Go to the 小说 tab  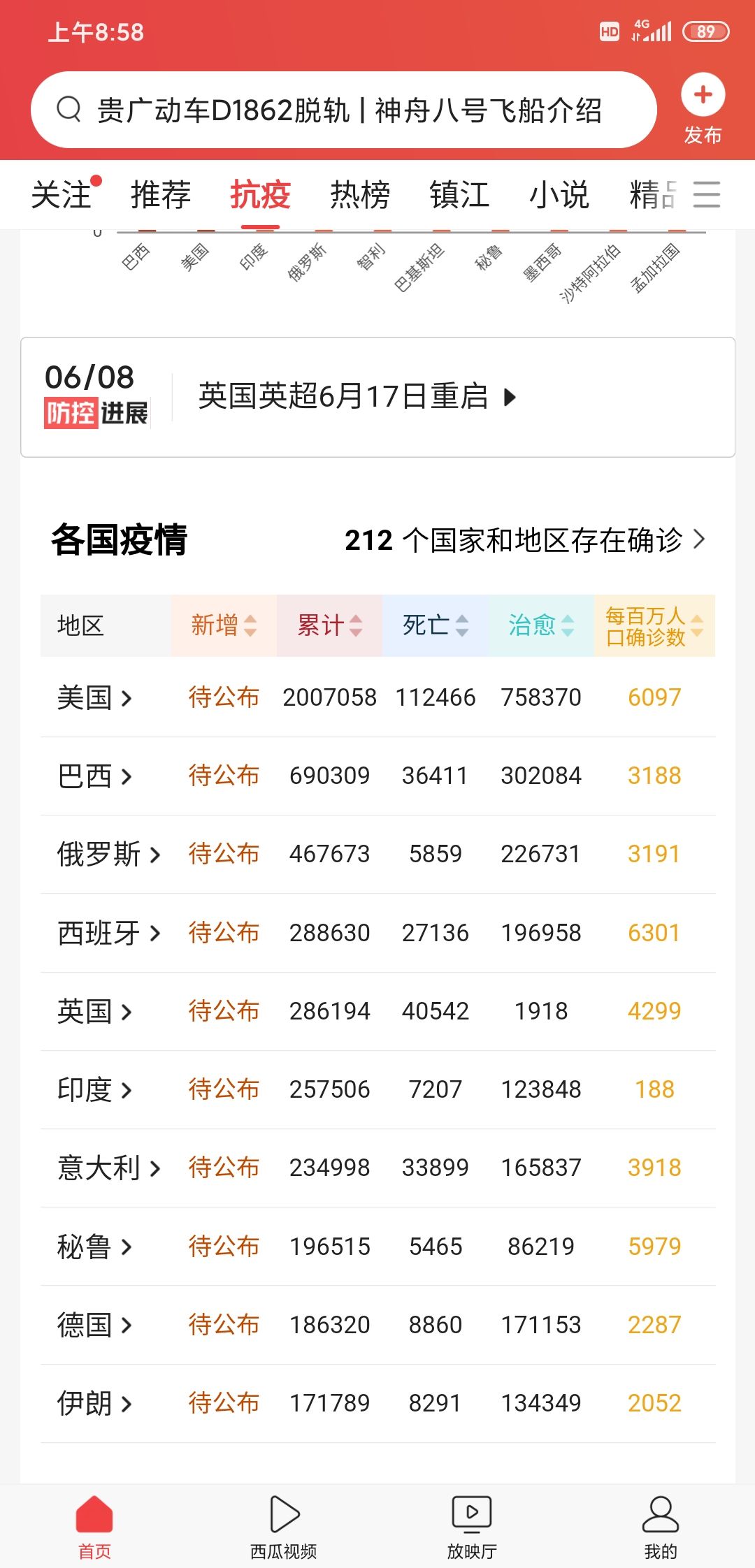coord(559,194)
